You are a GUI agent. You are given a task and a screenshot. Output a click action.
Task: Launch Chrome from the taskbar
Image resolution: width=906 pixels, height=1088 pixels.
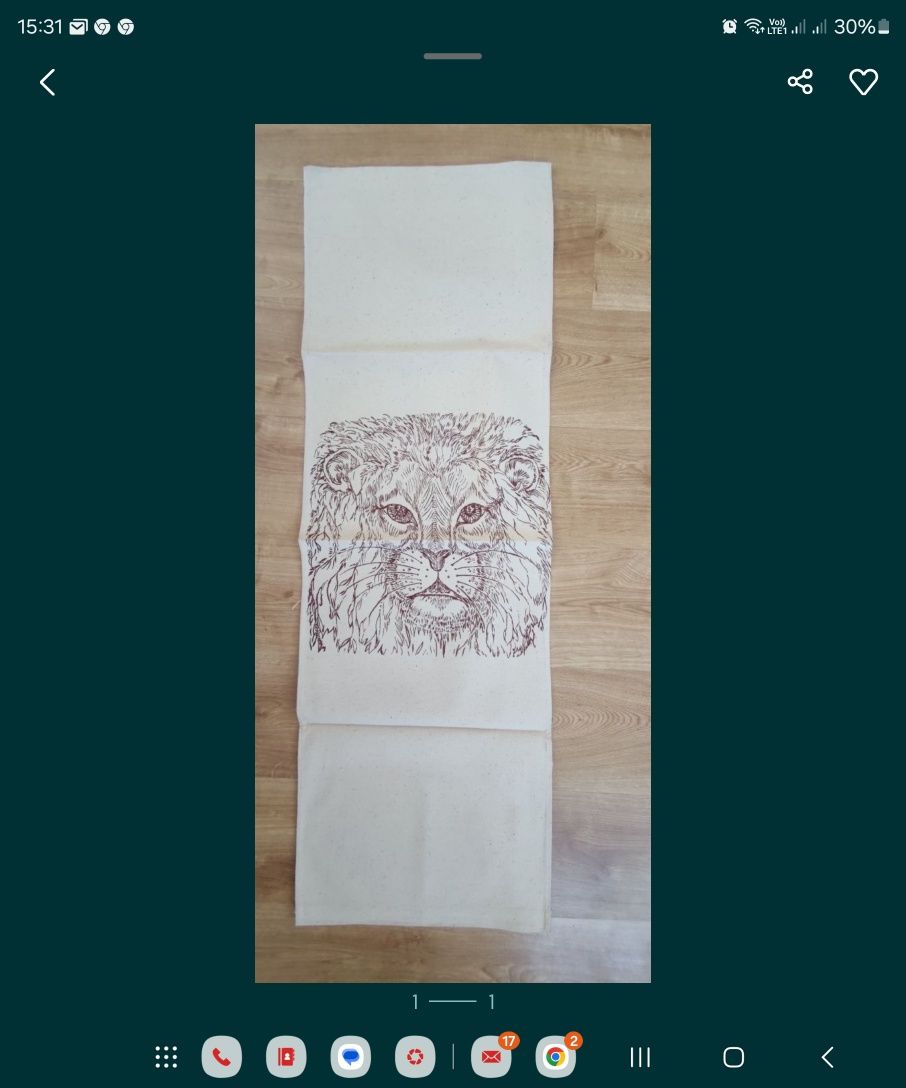555,1057
